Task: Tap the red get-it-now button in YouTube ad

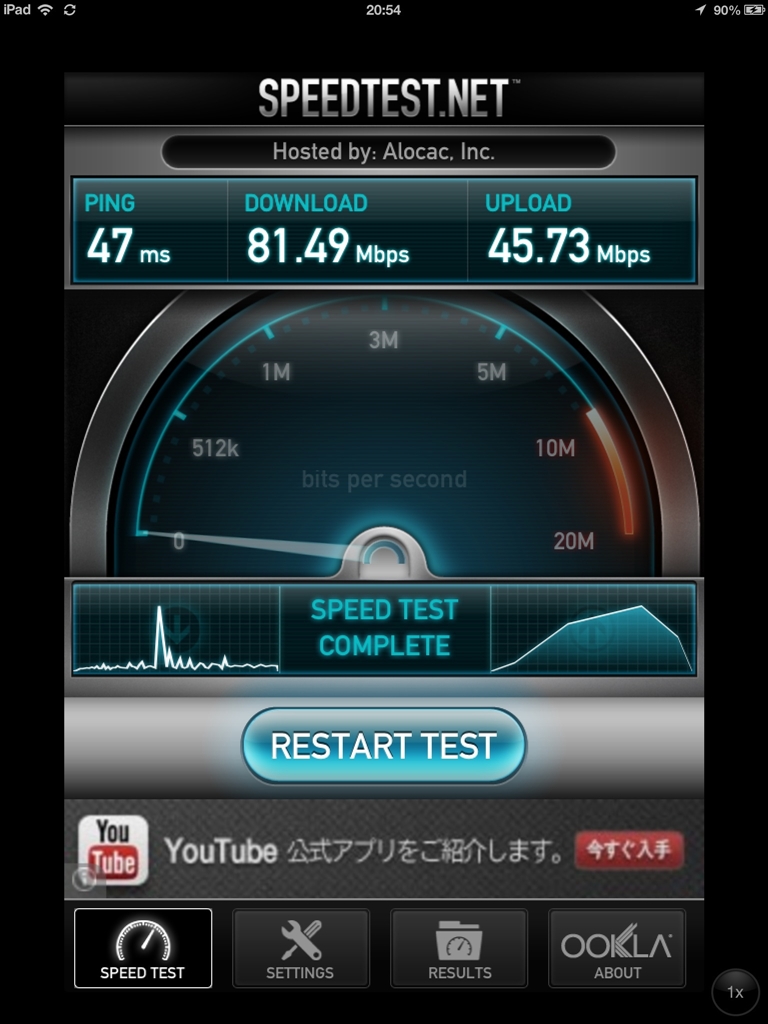Action: point(629,850)
